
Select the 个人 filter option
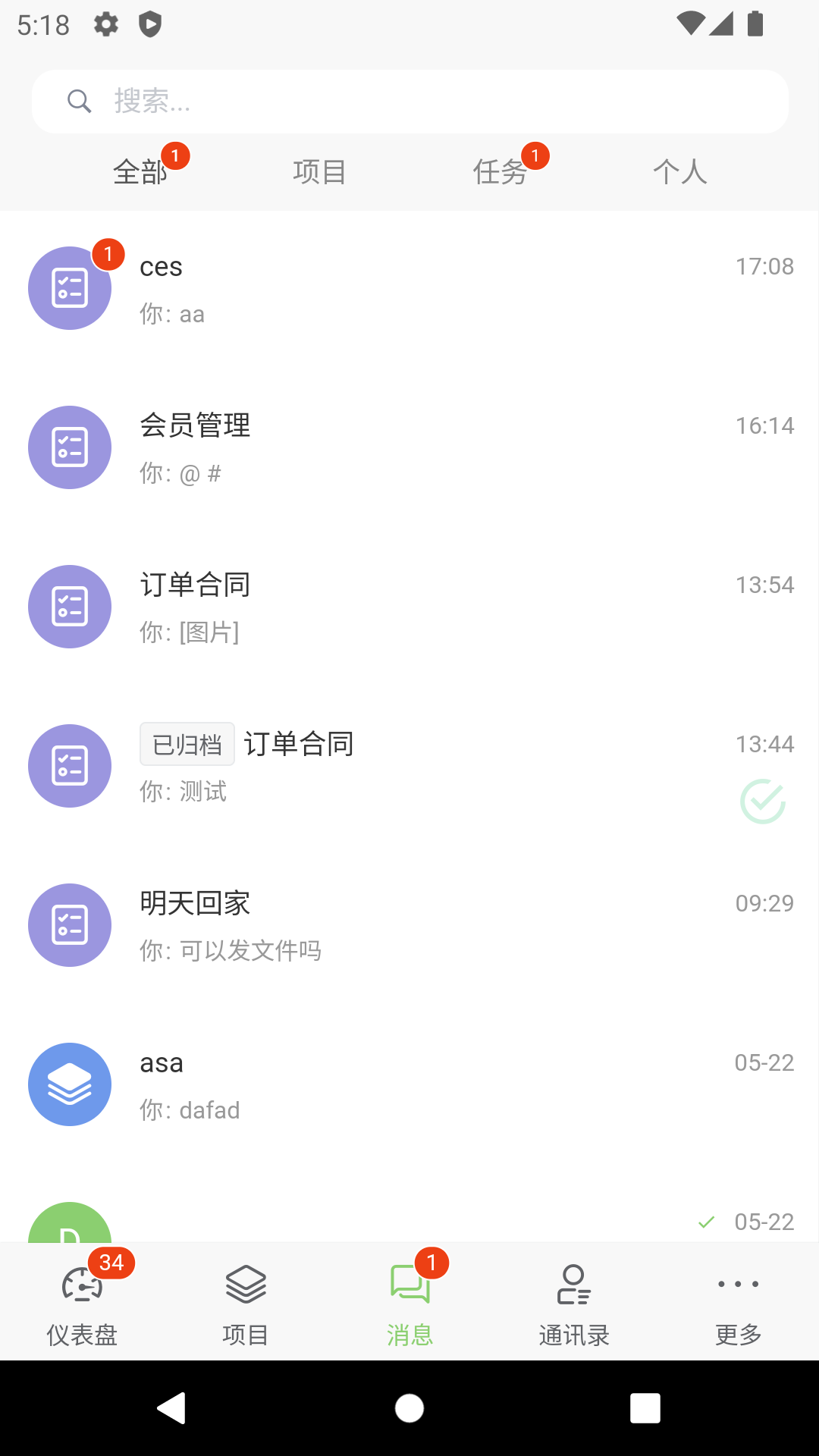coord(680,172)
